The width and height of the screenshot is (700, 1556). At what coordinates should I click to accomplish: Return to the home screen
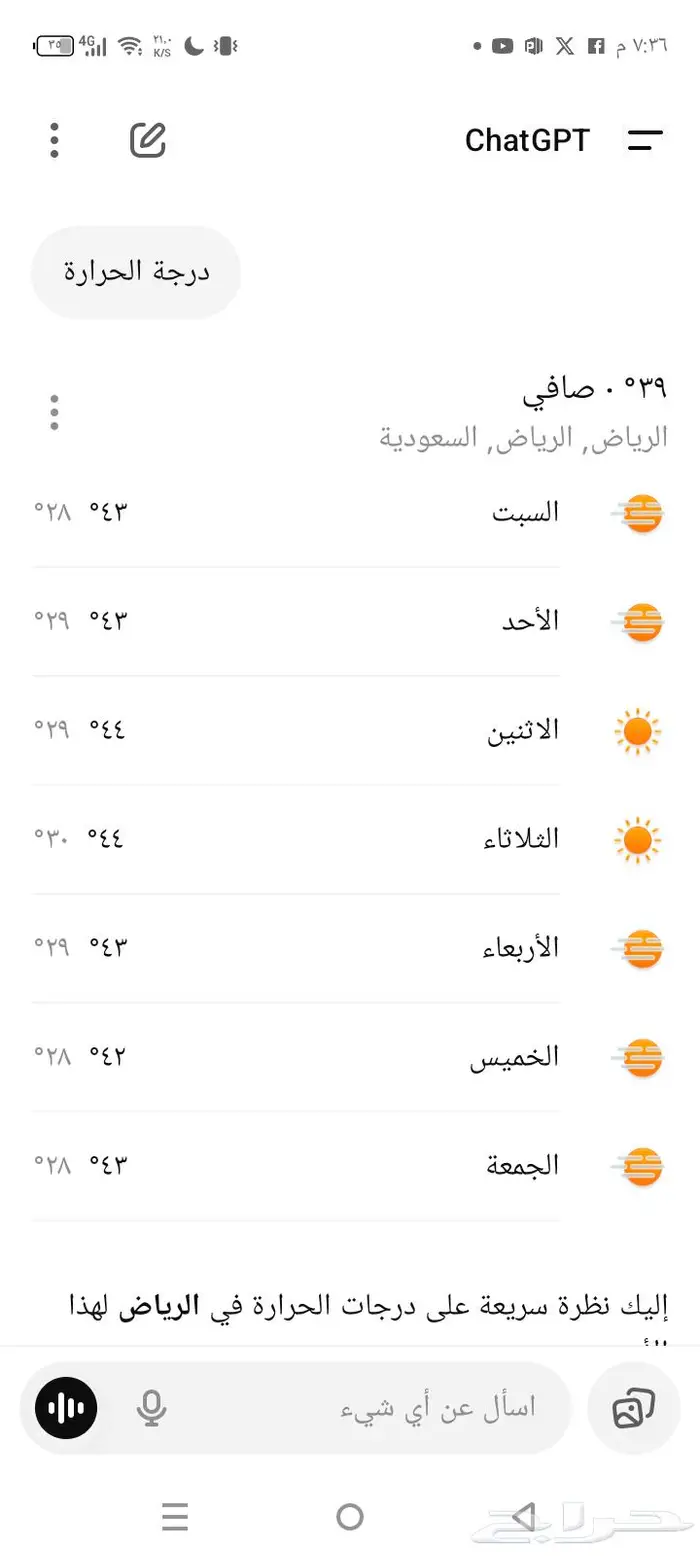(350, 1517)
